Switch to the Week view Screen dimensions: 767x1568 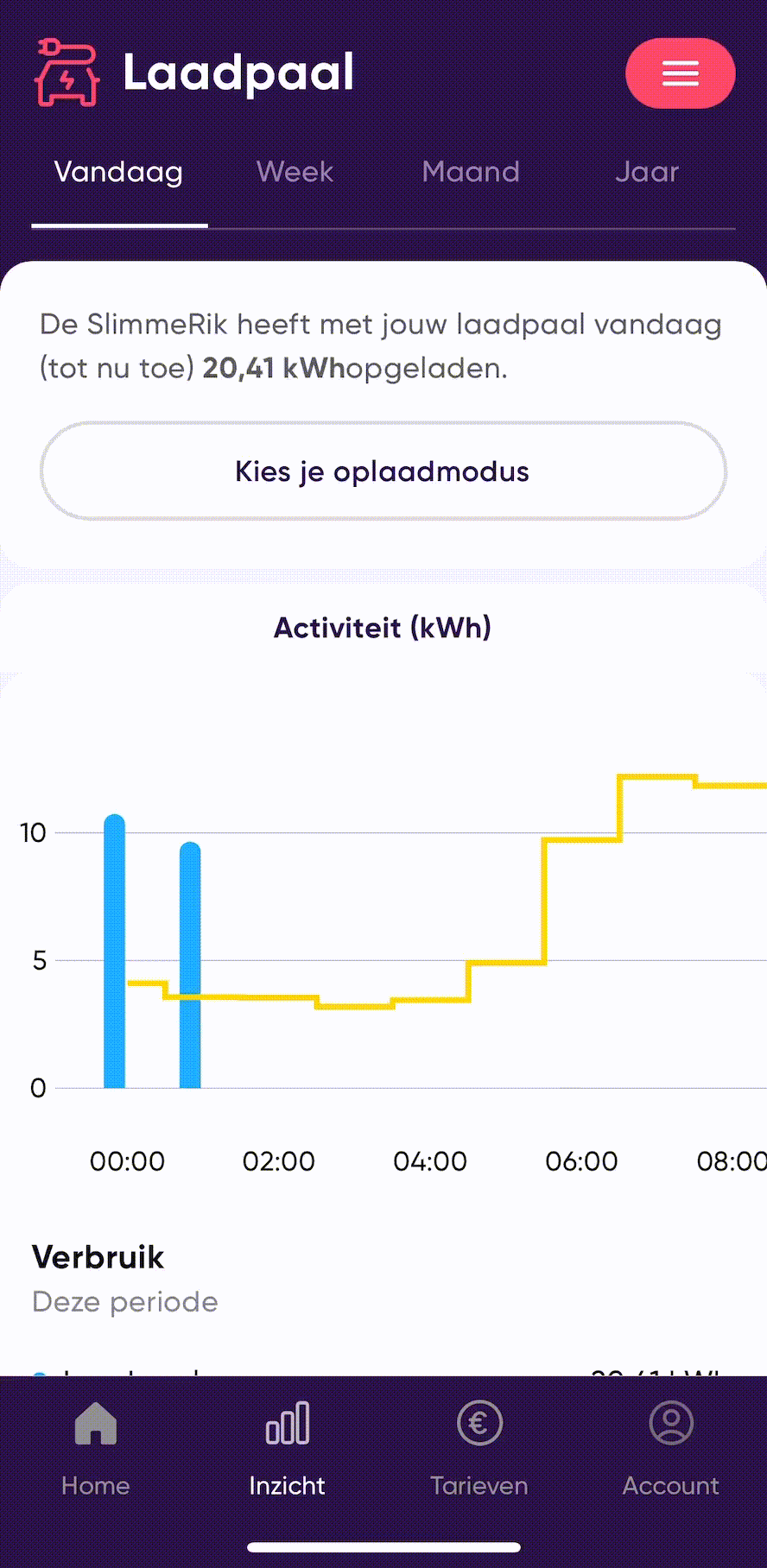click(295, 173)
